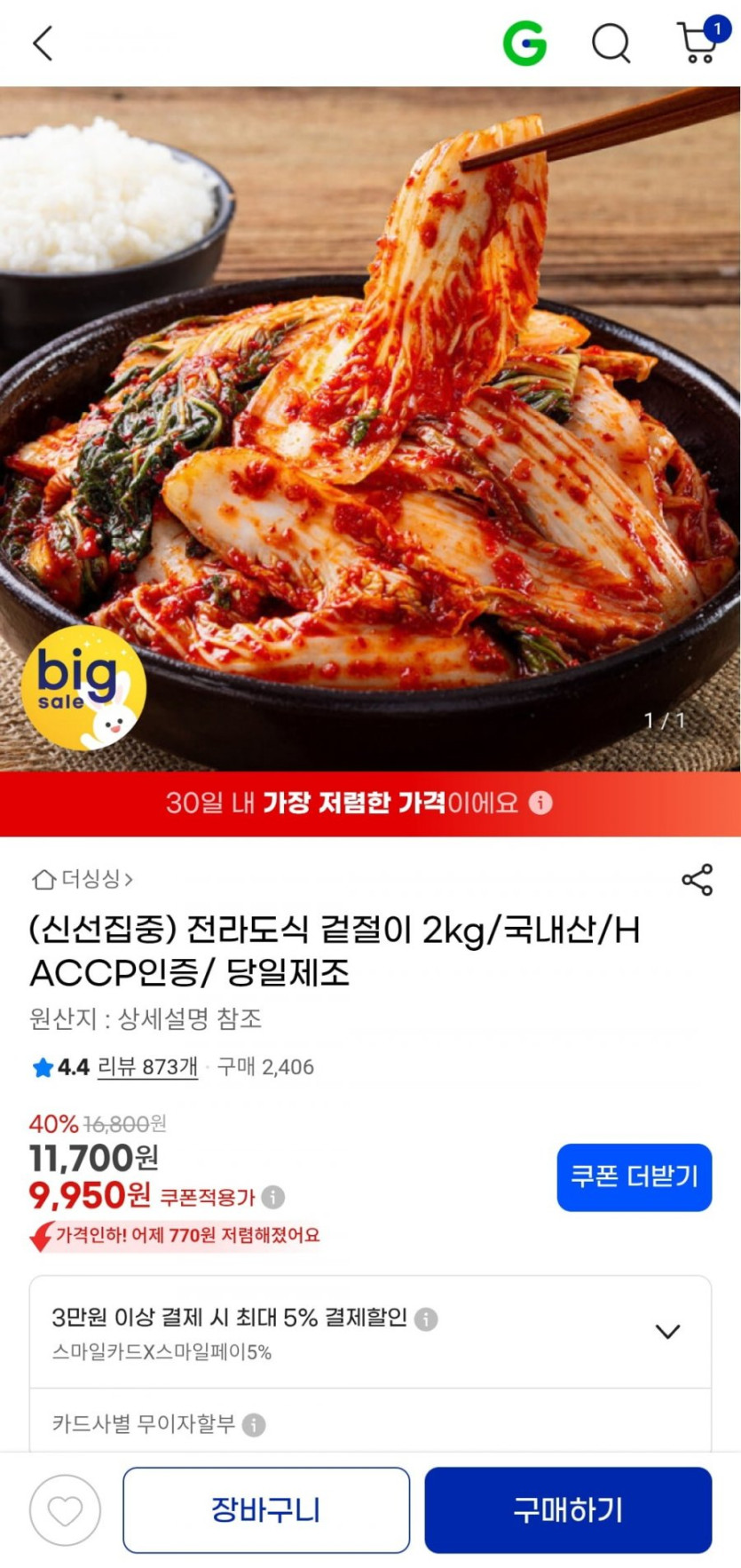
Task: Show info for 결제할인 benefit
Action: pos(426,1319)
